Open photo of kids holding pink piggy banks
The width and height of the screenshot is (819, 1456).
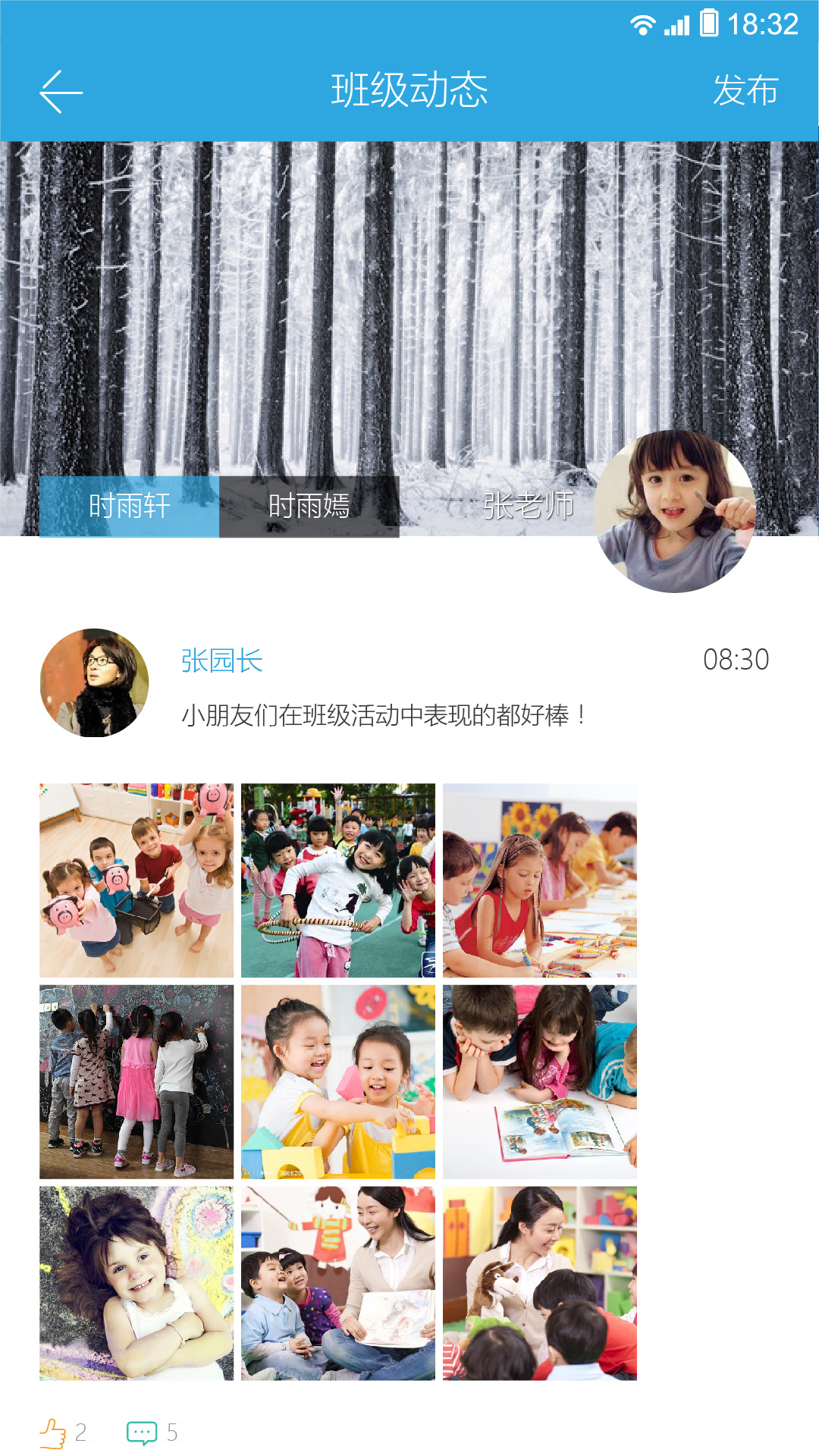pyautogui.click(x=136, y=880)
